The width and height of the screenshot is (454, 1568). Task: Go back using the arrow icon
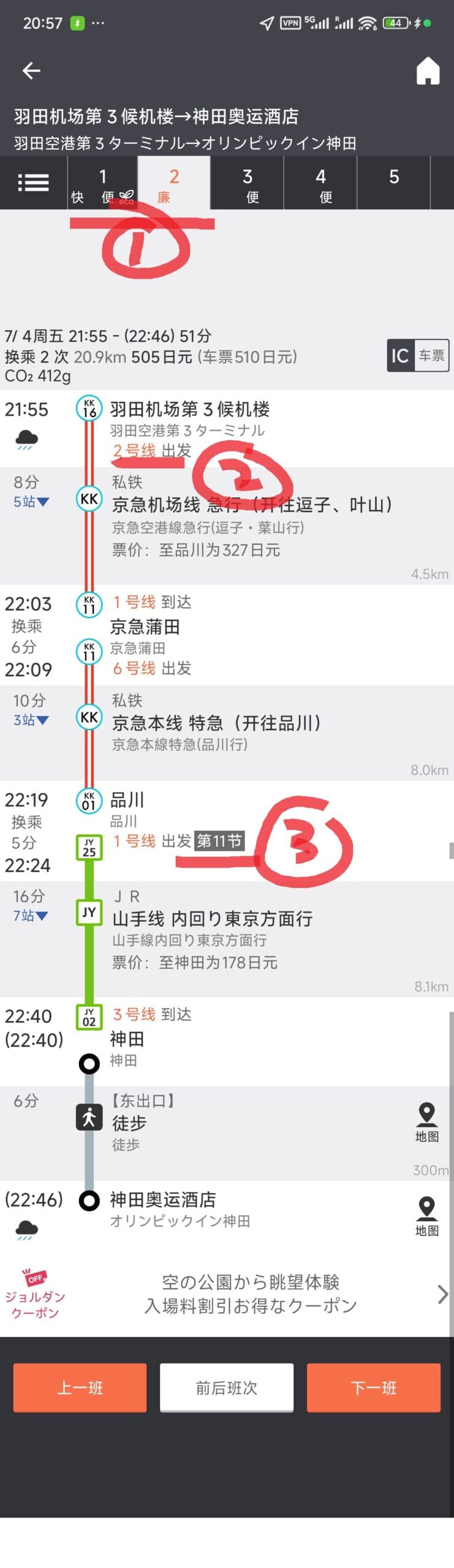(x=31, y=71)
